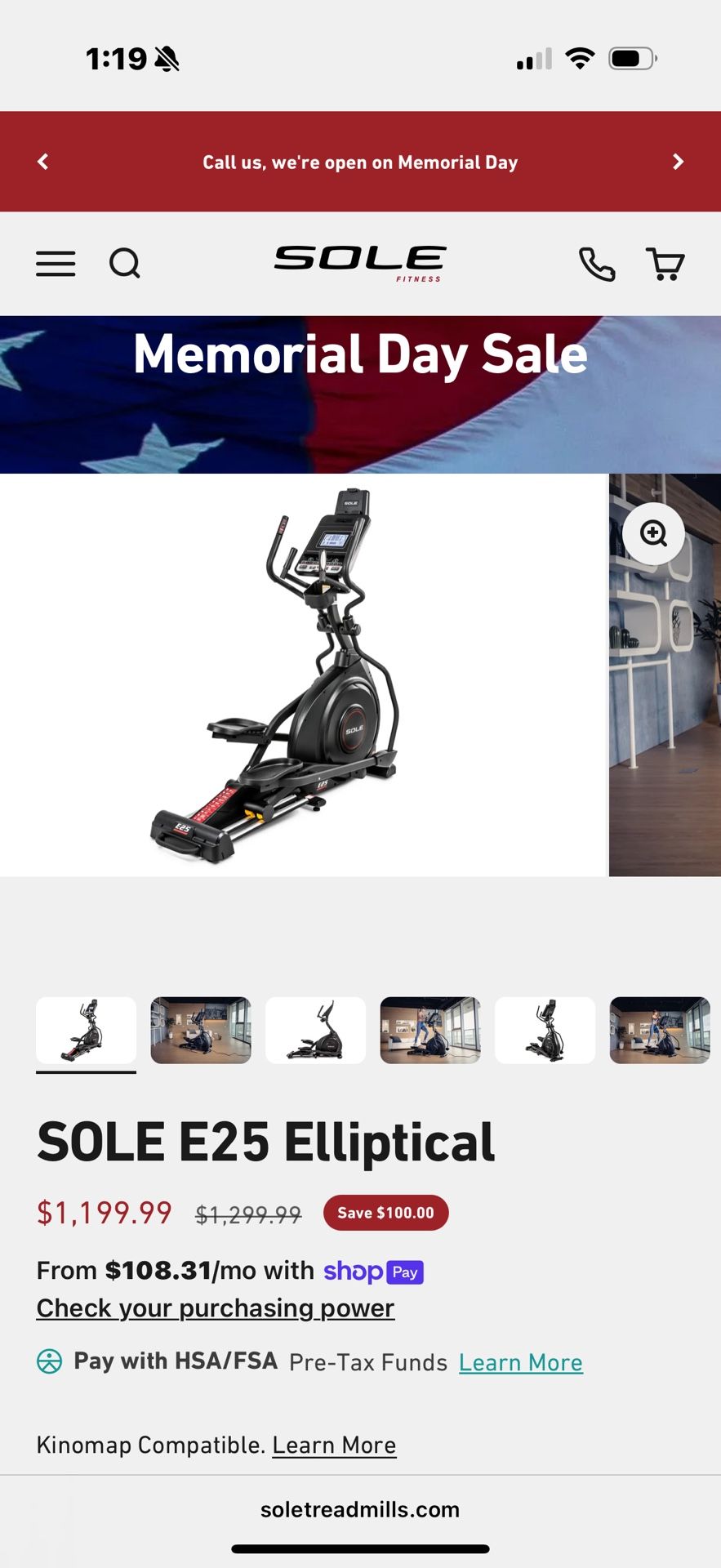Viewport: 721px width, 1568px height.
Task: Zoom the product image with magnifier
Action: click(653, 533)
